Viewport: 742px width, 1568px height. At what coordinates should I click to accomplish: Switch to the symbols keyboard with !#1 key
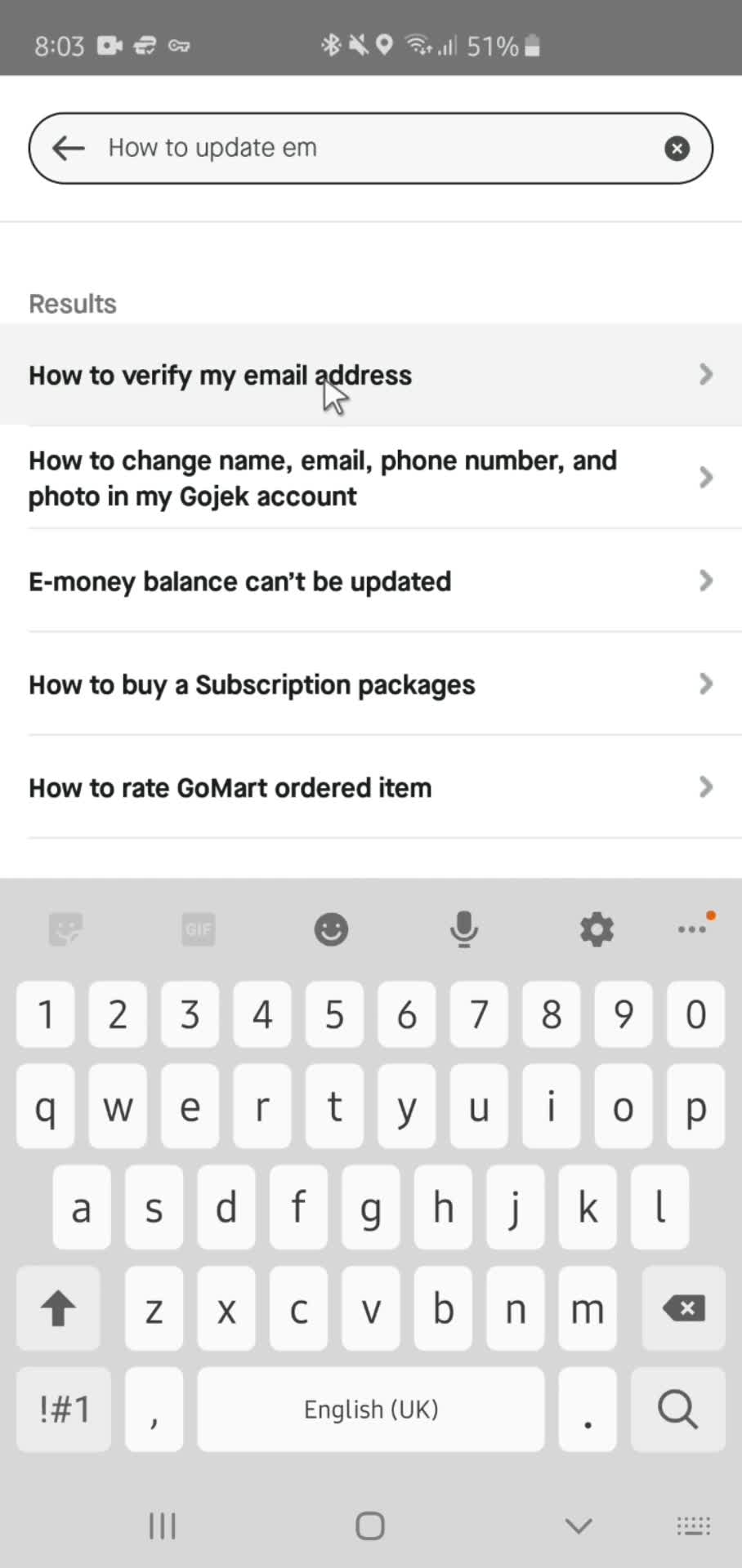click(x=64, y=1409)
